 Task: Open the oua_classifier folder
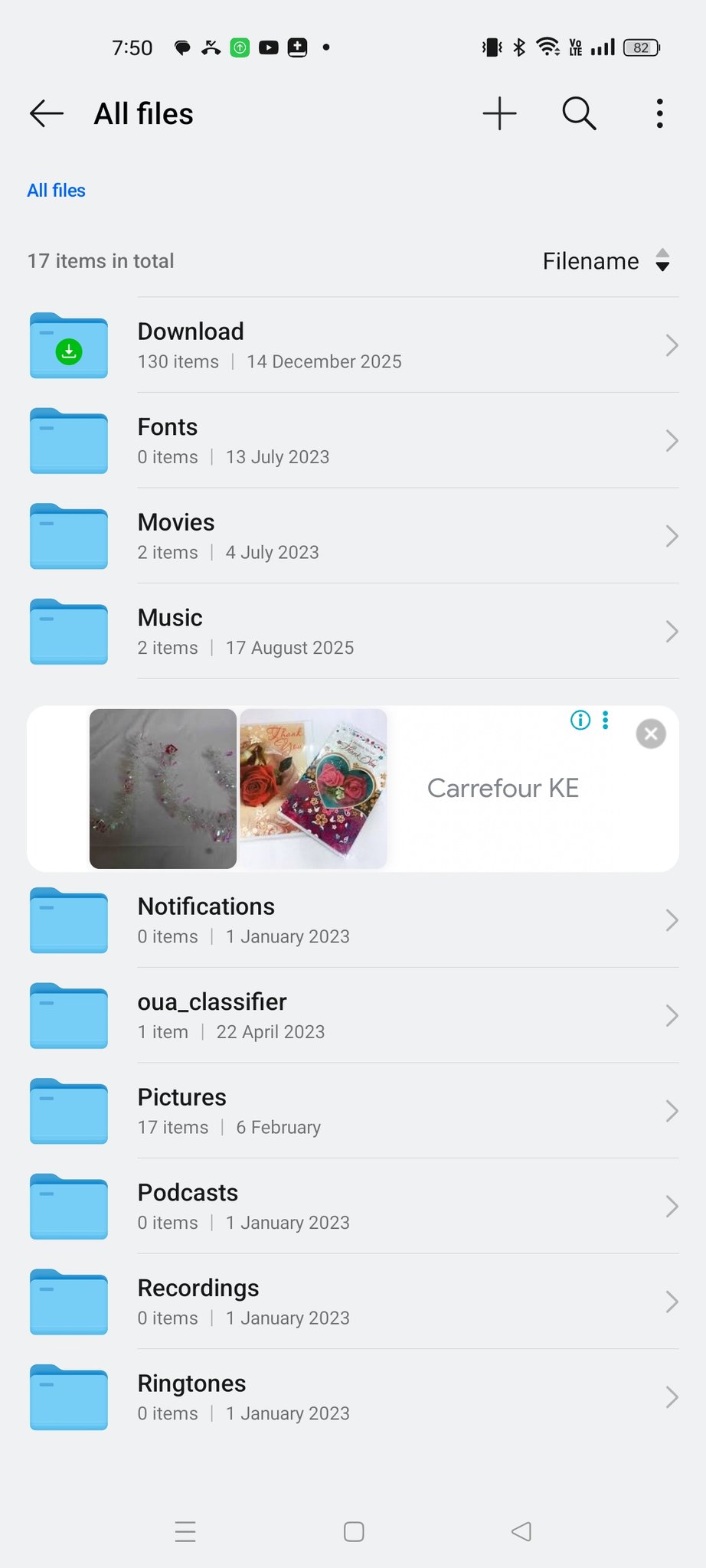[352, 1016]
